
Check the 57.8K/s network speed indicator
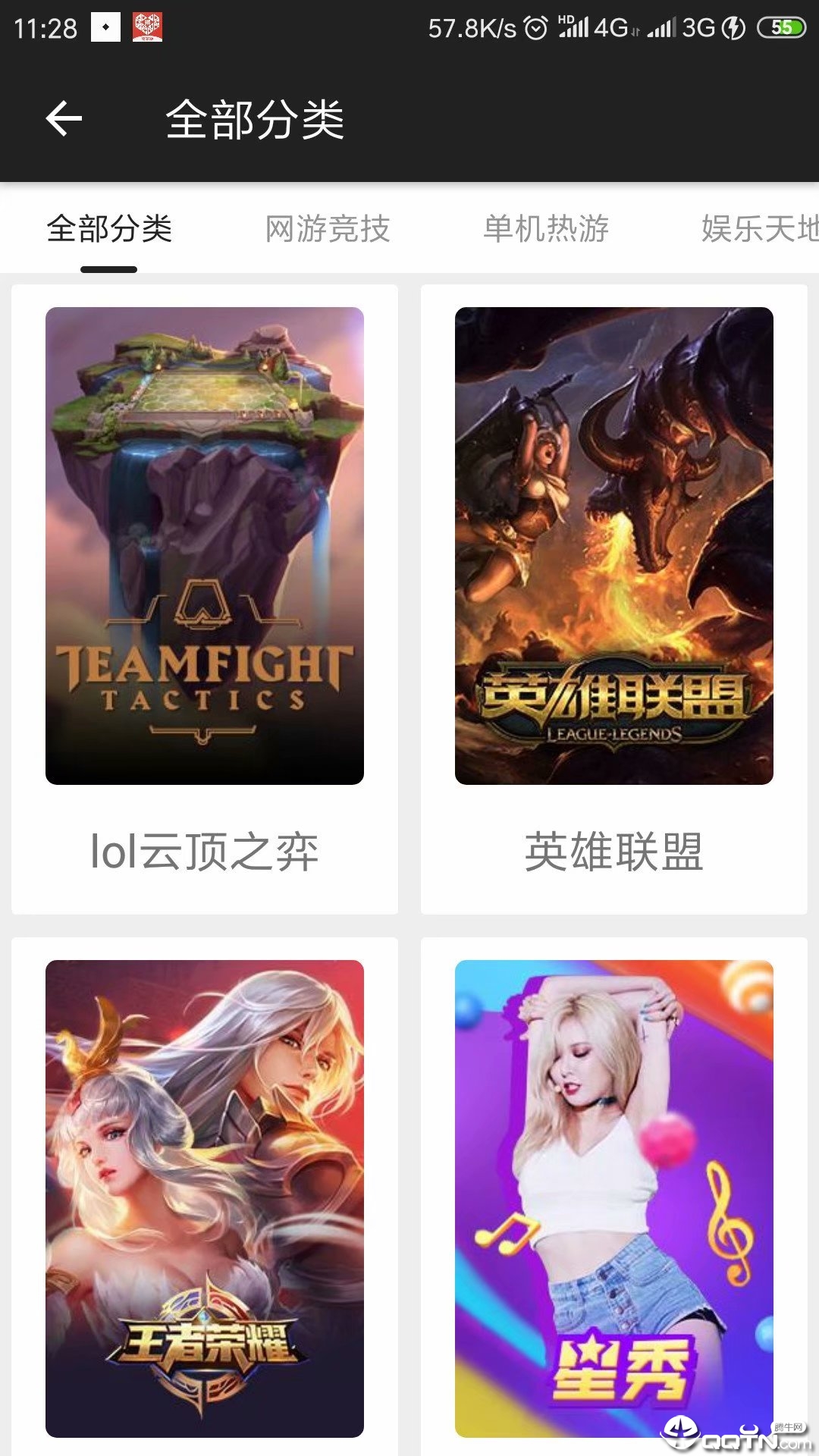pos(472,28)
